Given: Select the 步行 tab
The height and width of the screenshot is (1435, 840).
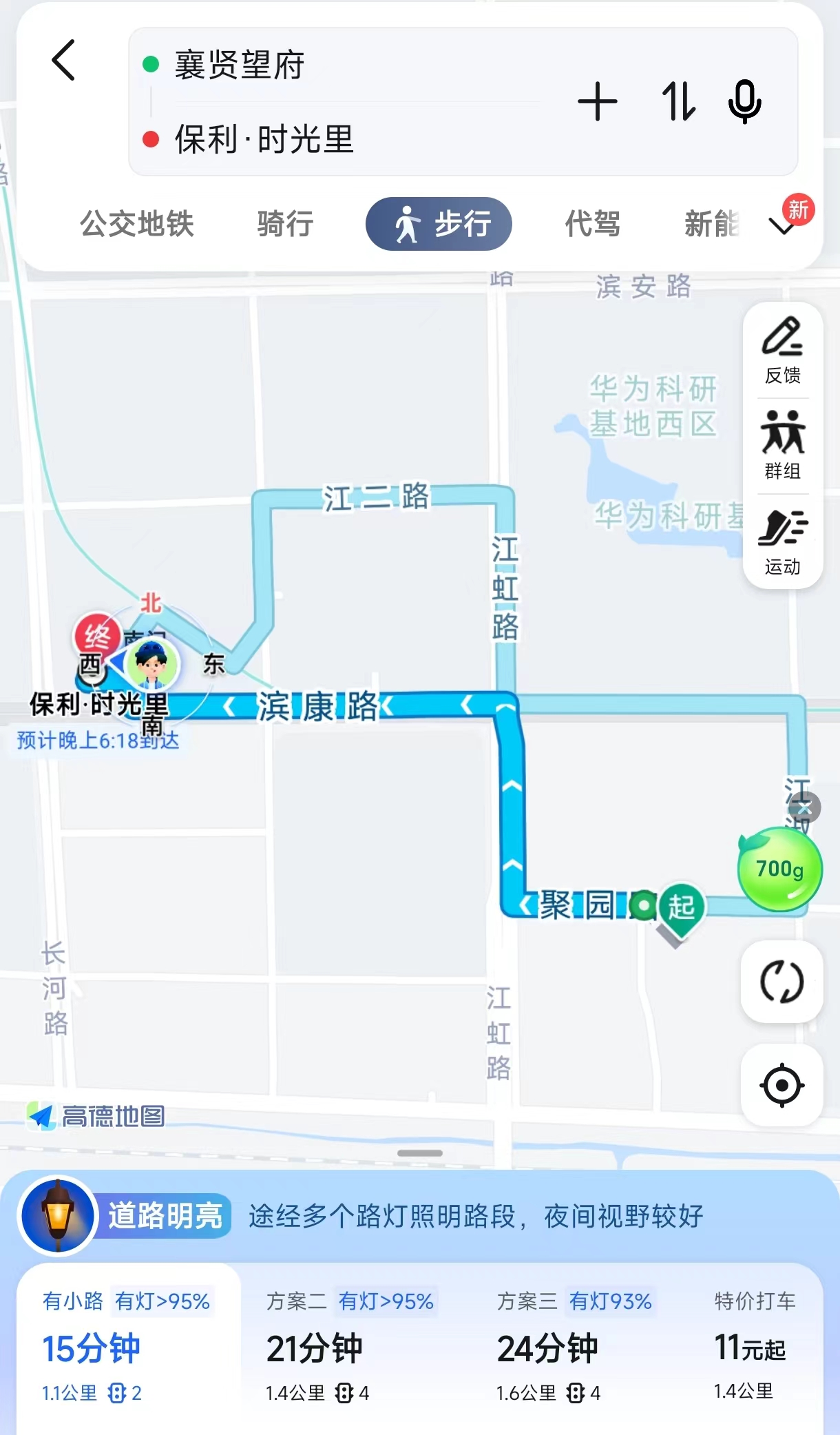Looking at the screenshot, I should pos(439,224).
